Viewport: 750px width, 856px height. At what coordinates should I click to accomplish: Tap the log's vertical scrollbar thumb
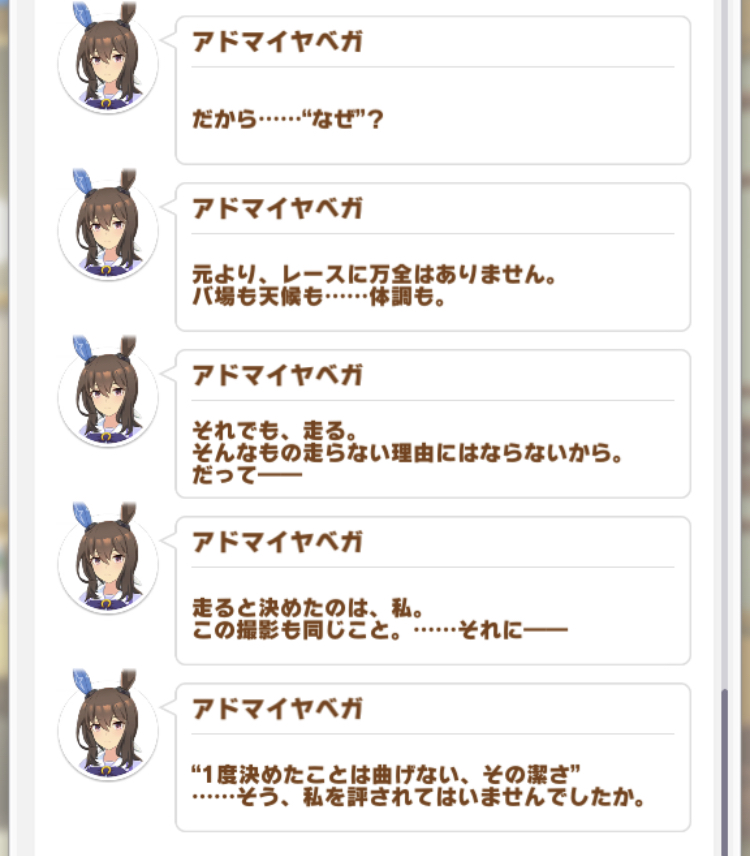(x=726, y=770)
